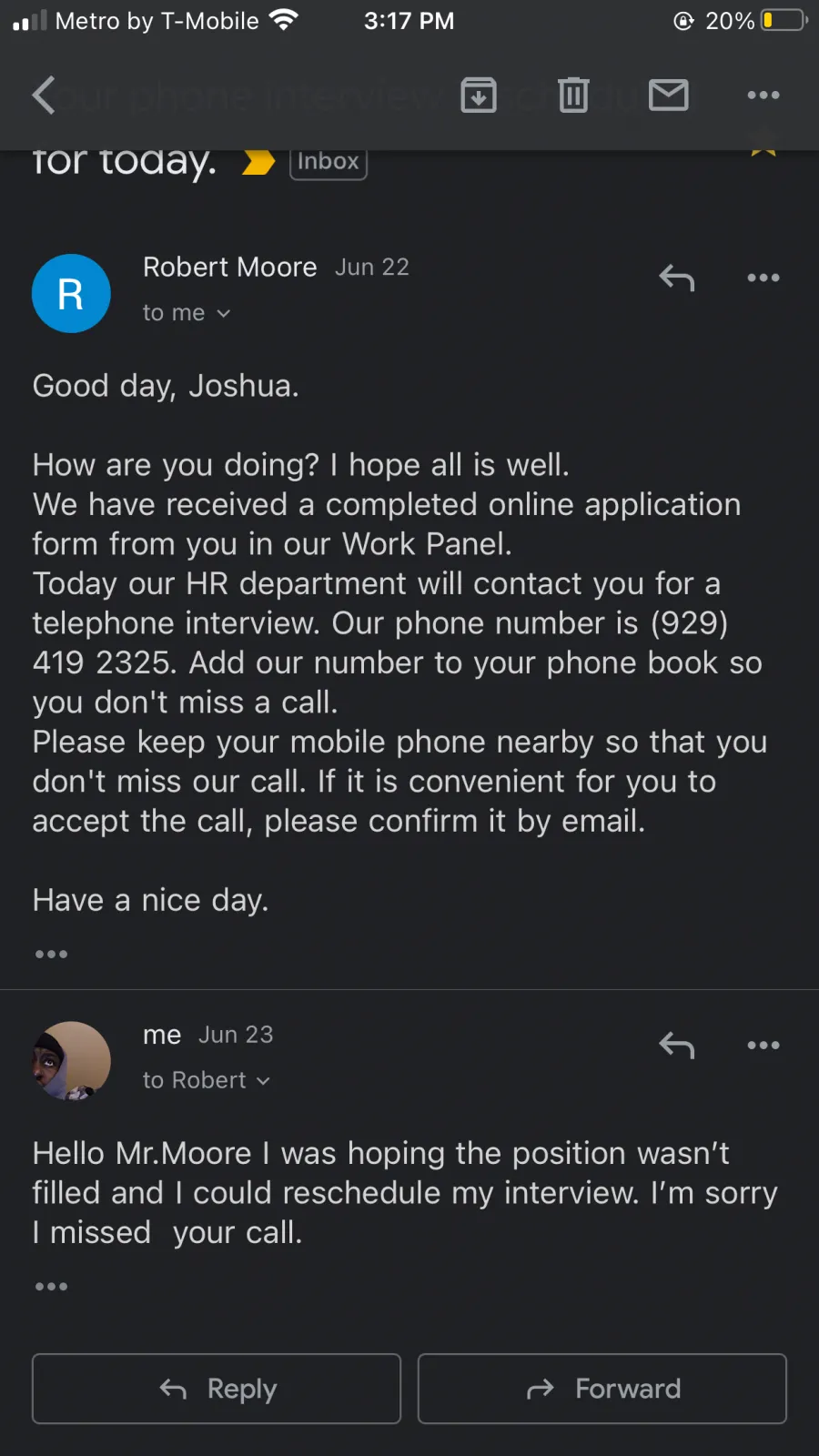819x1456 pixels.
Task: Open the top bar overflow menu
Action: [763, 95]
